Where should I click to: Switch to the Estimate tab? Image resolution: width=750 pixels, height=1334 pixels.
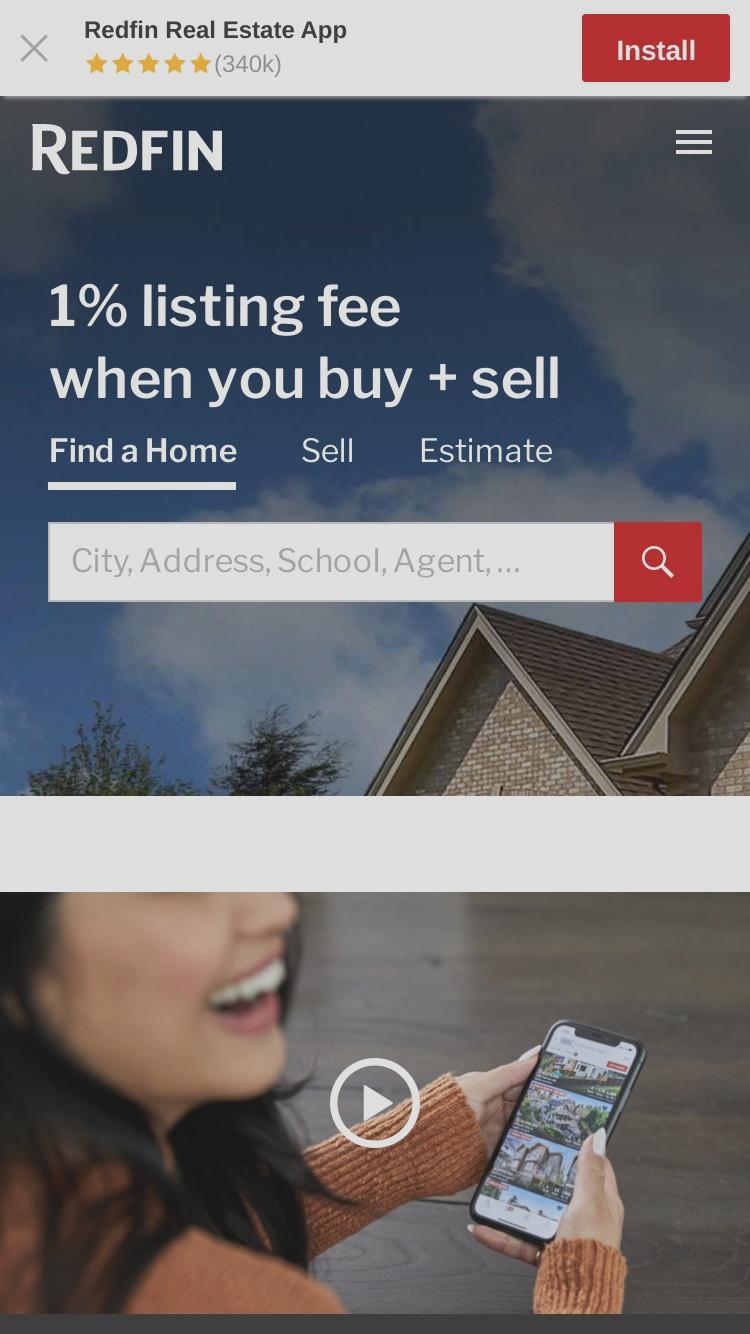coord(486,451)
